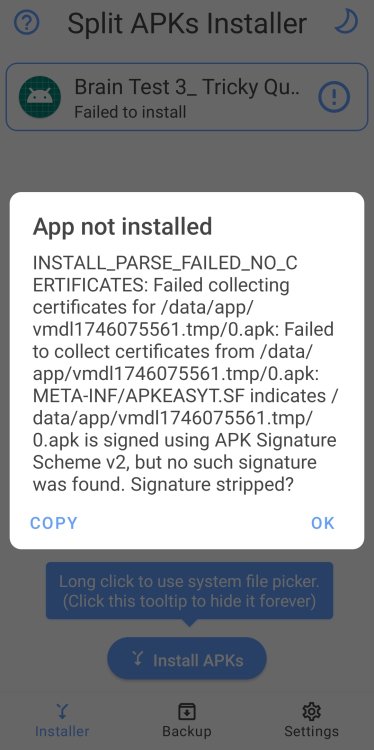
Task: Toggle dark mode with the moon icon
Action: [x=346, y=22]
